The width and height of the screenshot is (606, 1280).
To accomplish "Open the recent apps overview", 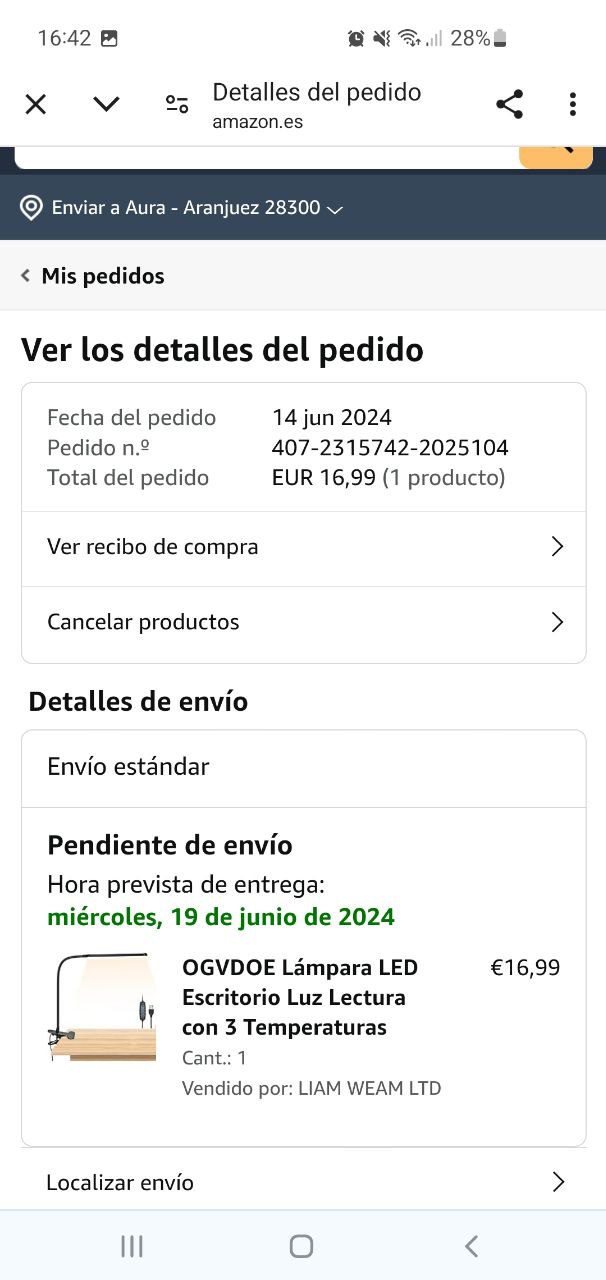I will [132, 1245].
